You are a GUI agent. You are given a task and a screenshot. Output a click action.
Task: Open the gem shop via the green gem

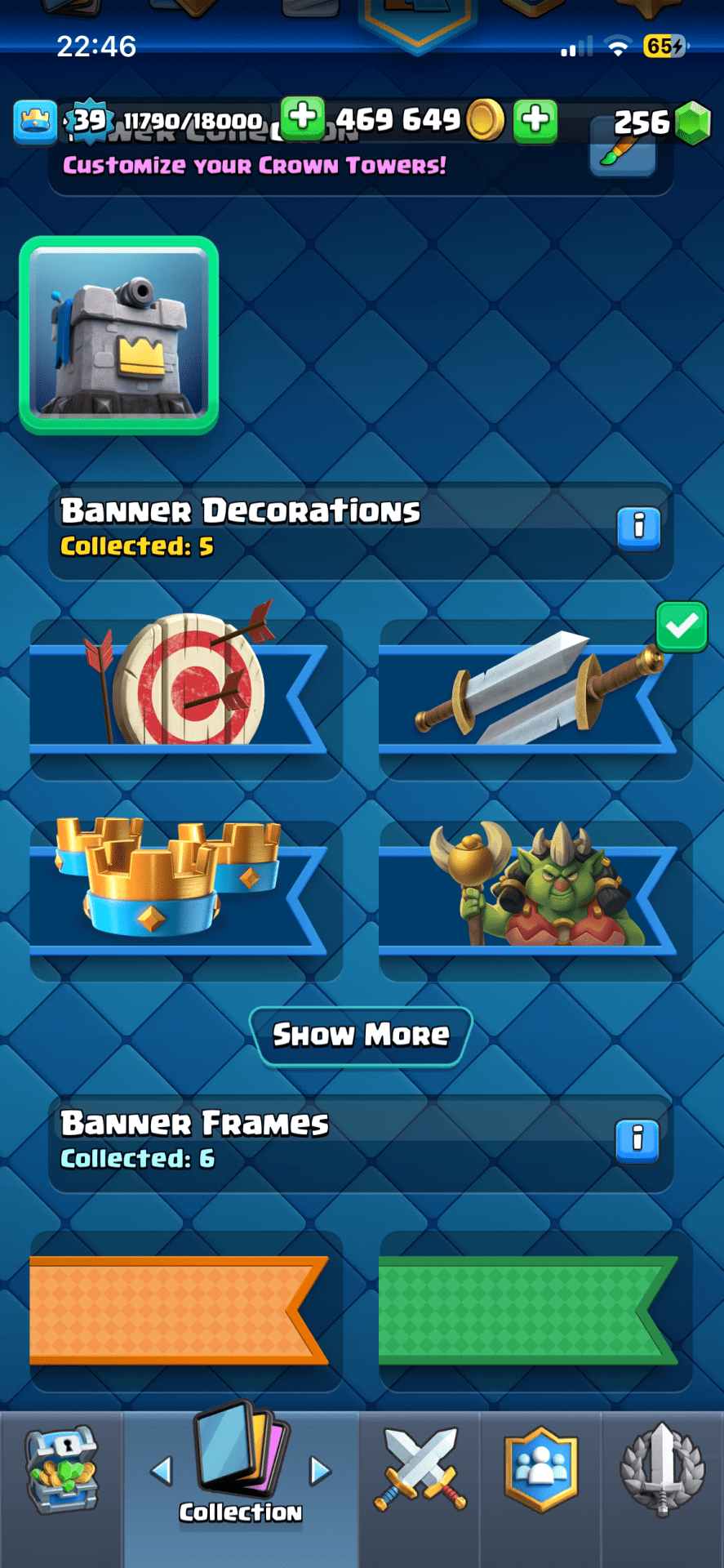[693, 122]
